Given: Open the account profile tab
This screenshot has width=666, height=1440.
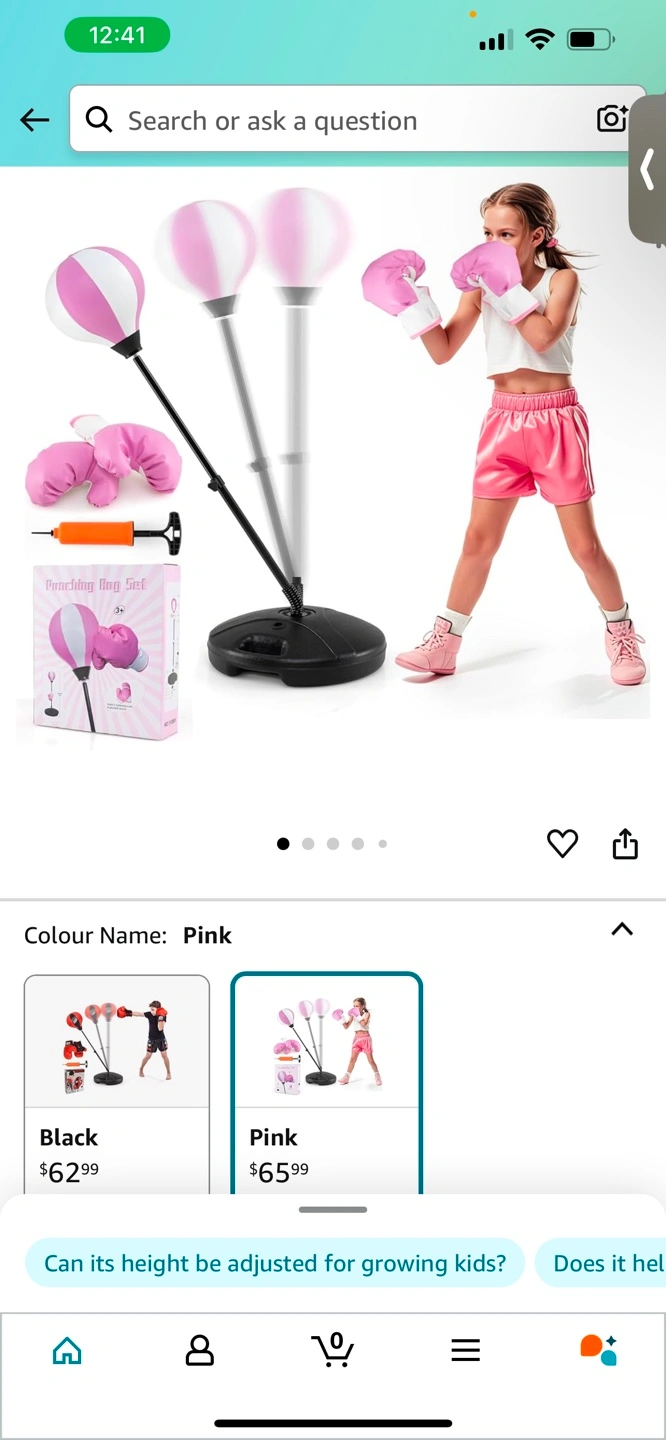Looking at the screenshot, I should coord(200,1350).
